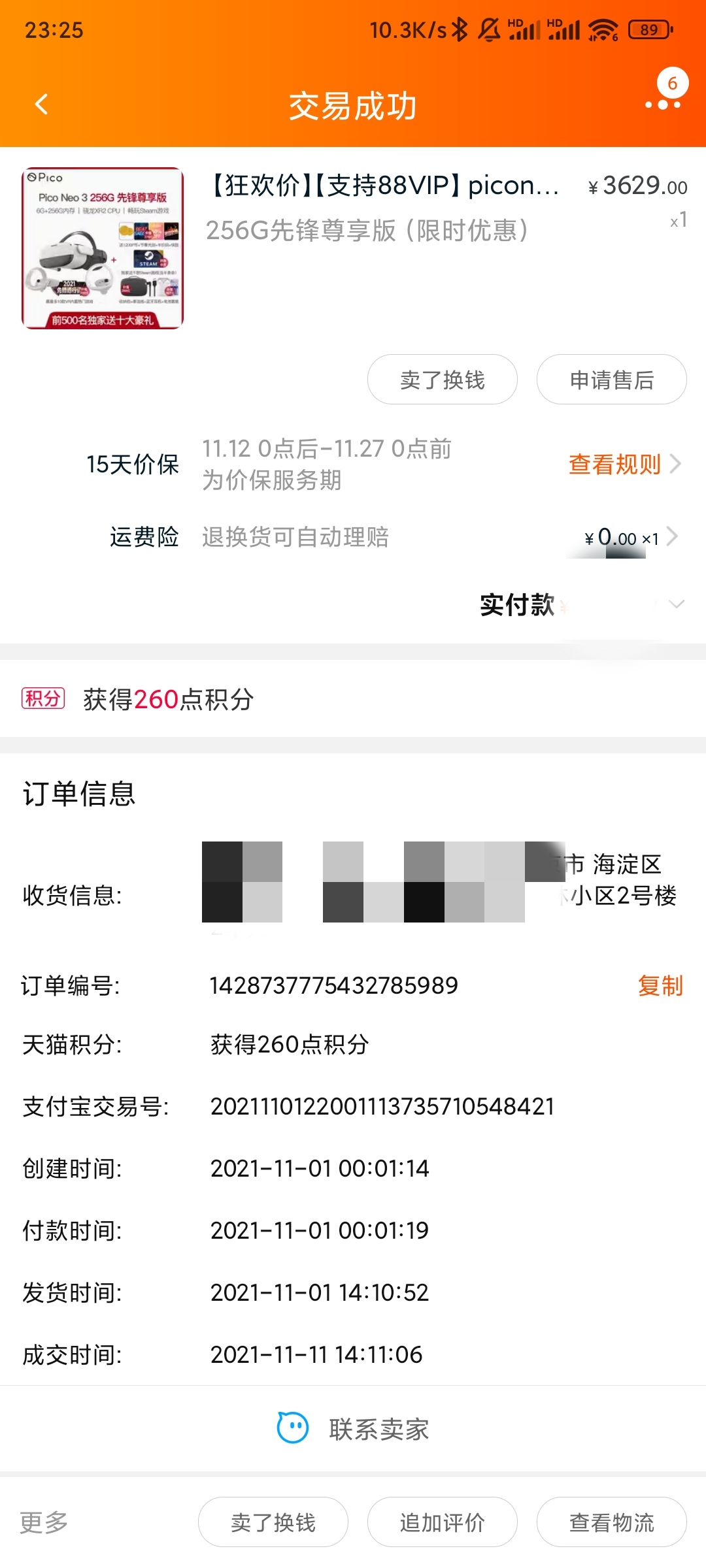Viewport: 706px width, 1568px height.
Task: Open the Pico Neo 3 product thumbnail
Action: click(103, 248)
